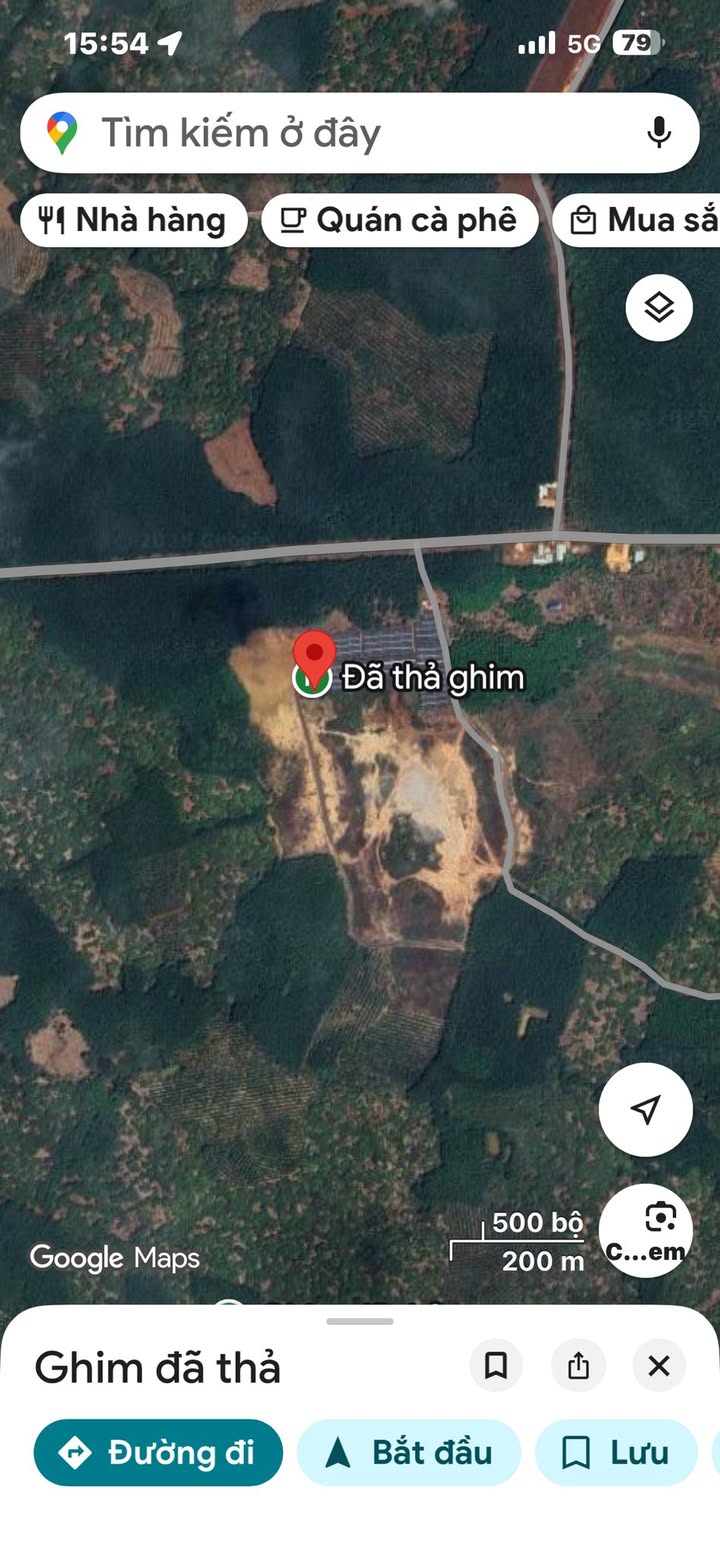Select the "Nhà hàng" chip
The image size is (720, 1557).
(133, 220)
